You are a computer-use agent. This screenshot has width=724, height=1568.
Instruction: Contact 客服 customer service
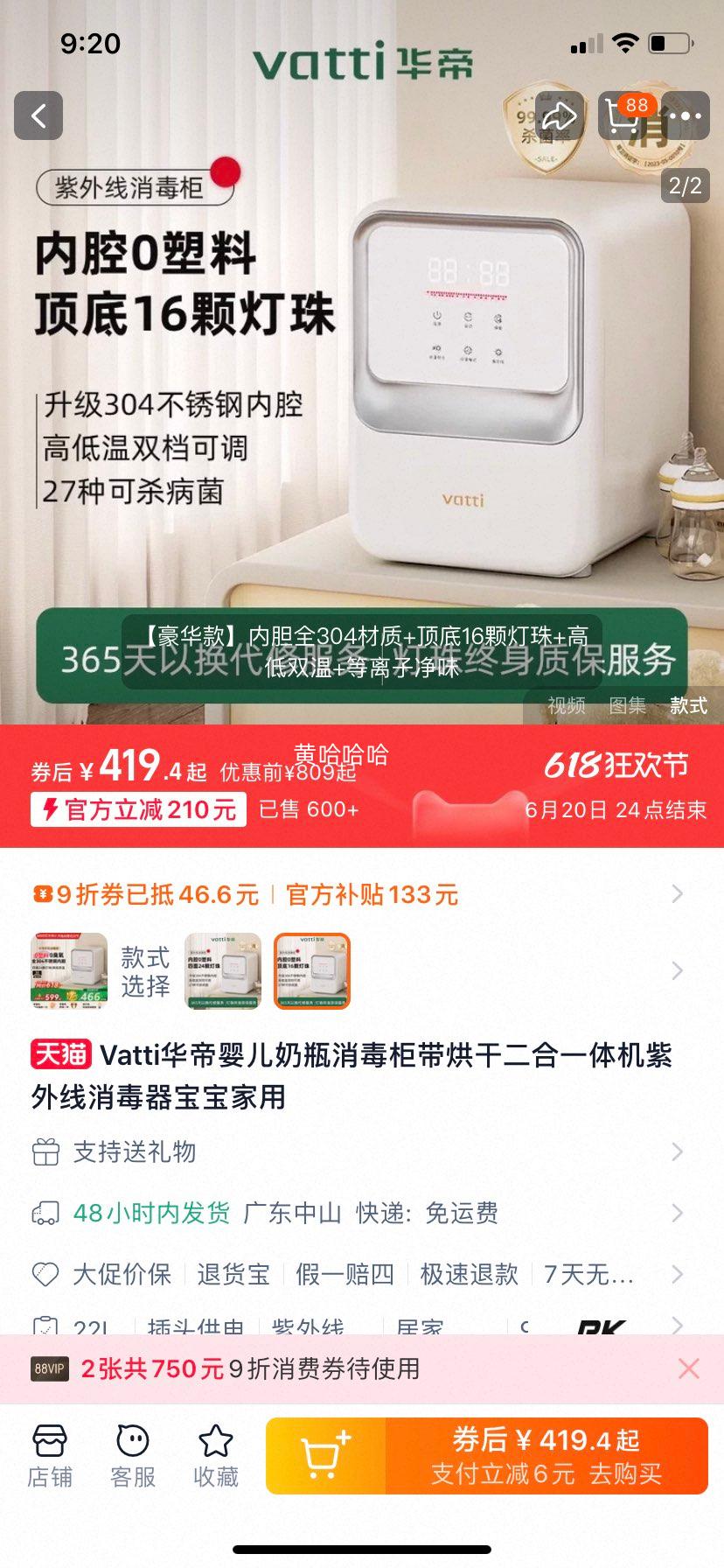pos(133,1456)
